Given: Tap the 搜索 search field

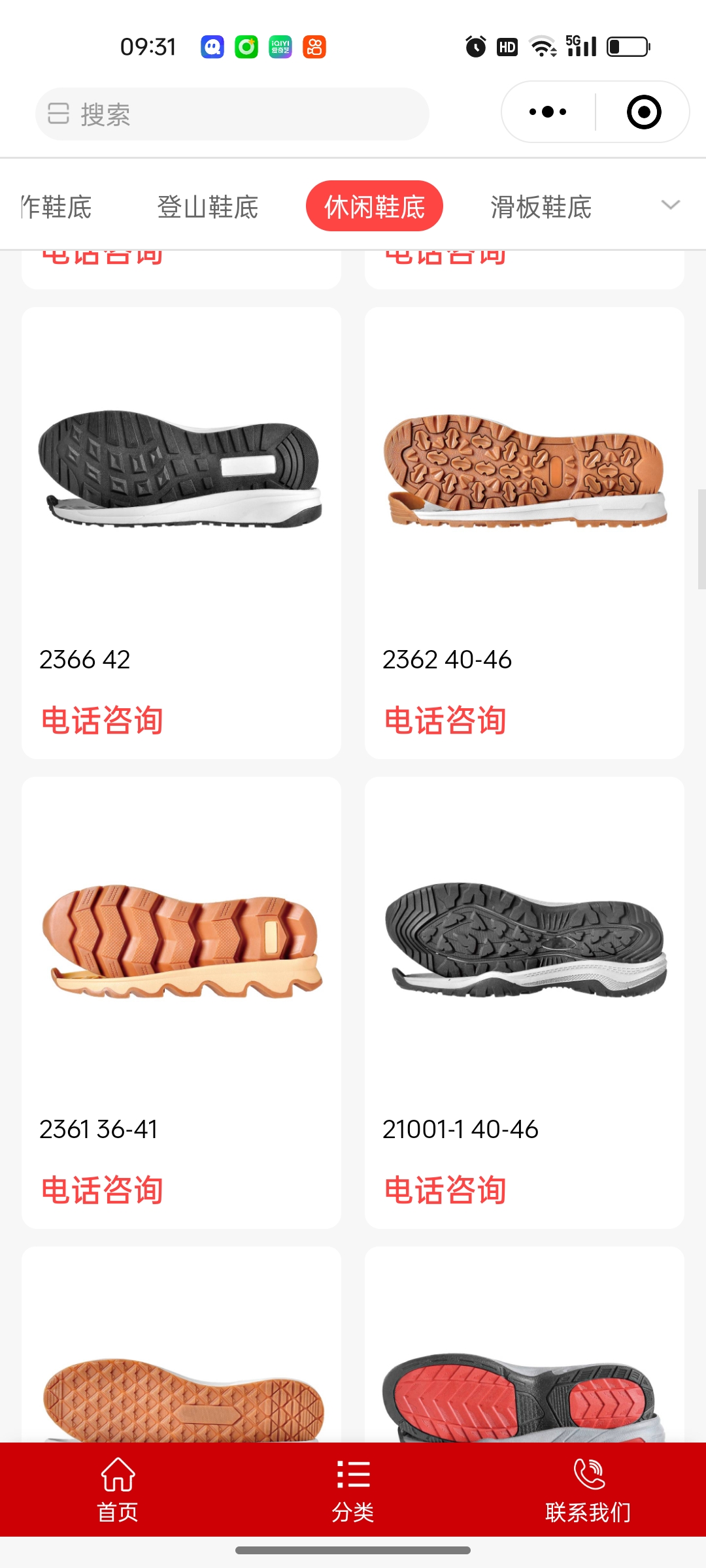Looking at the screenshot, I should click(x=232, y=114).
